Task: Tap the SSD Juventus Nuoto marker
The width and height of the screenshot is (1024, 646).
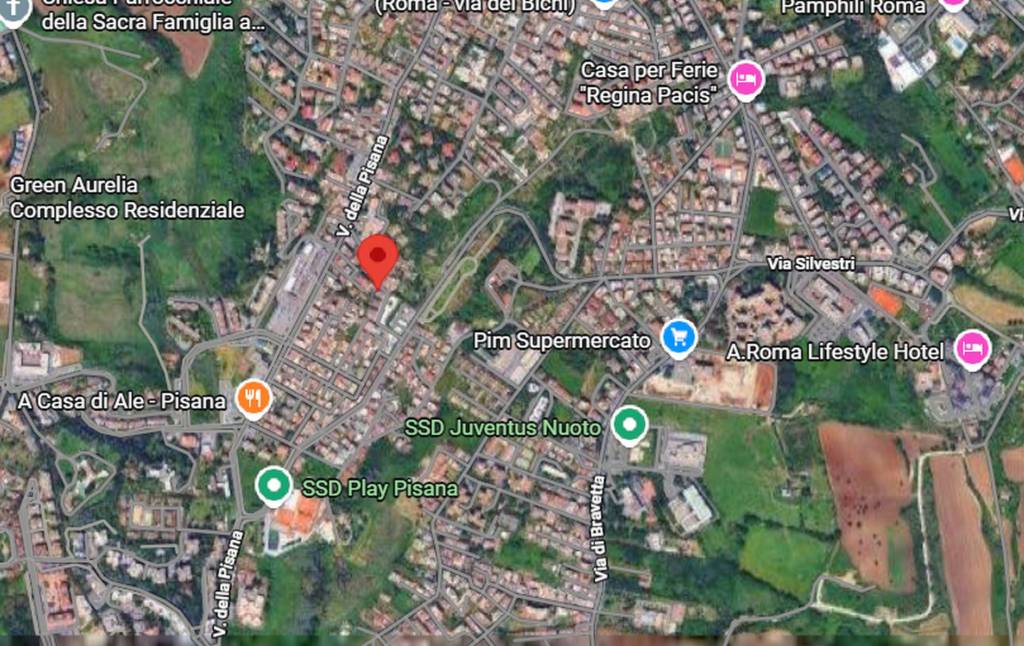Action: tap(629, 425)
